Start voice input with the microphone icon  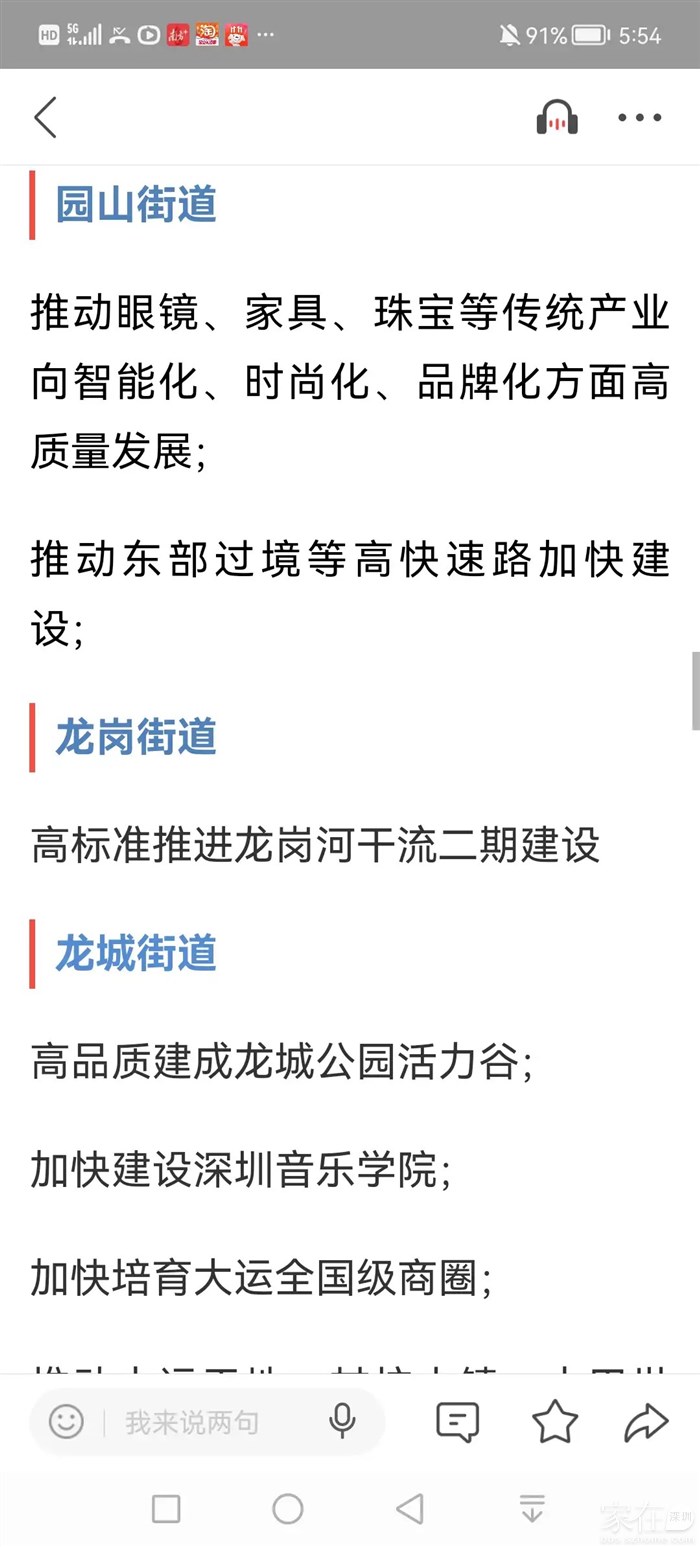342,1421
